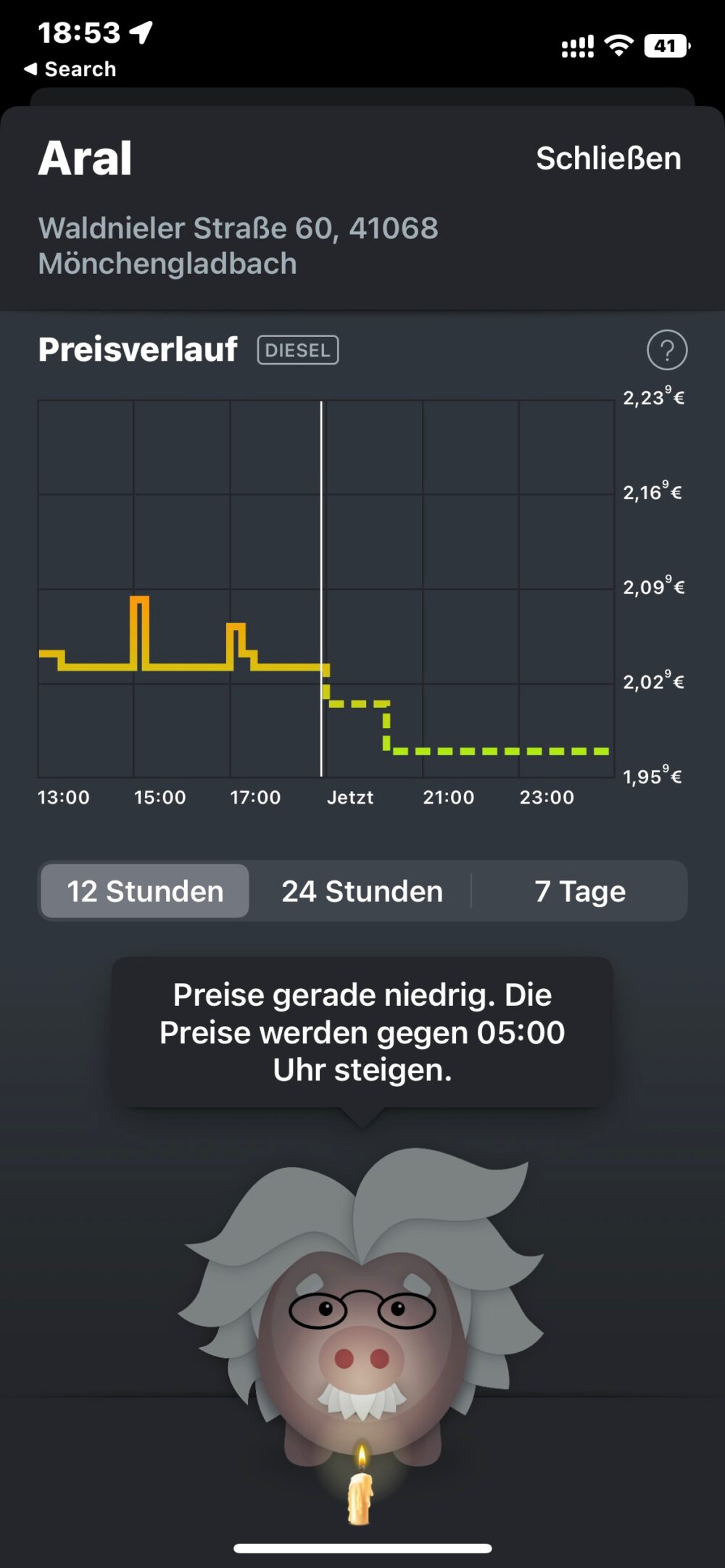Tap the DIESEL fuel type badge
This screenshot has height=1568, width=725.
pos(298,350)
